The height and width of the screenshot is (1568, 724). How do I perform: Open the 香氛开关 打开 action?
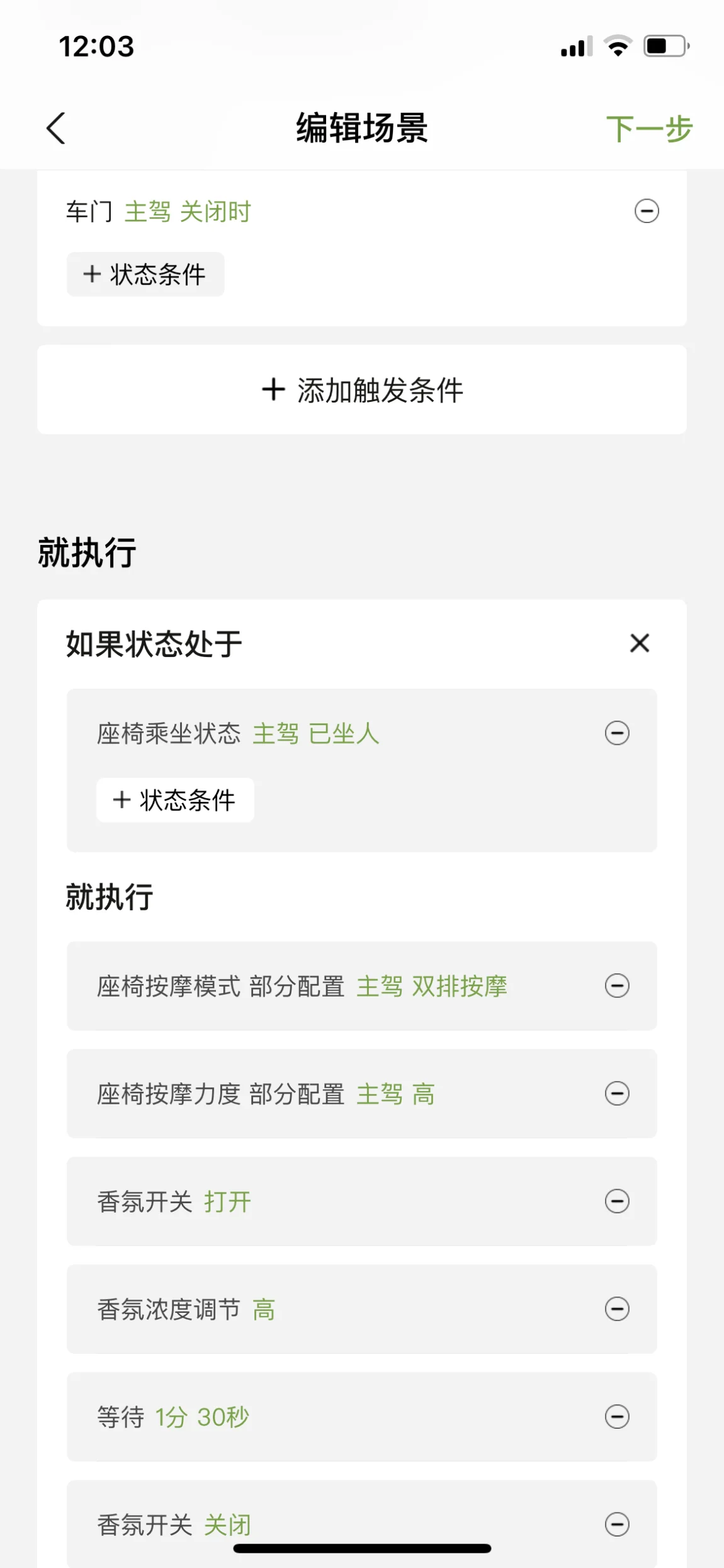(x=362, y=1201)
